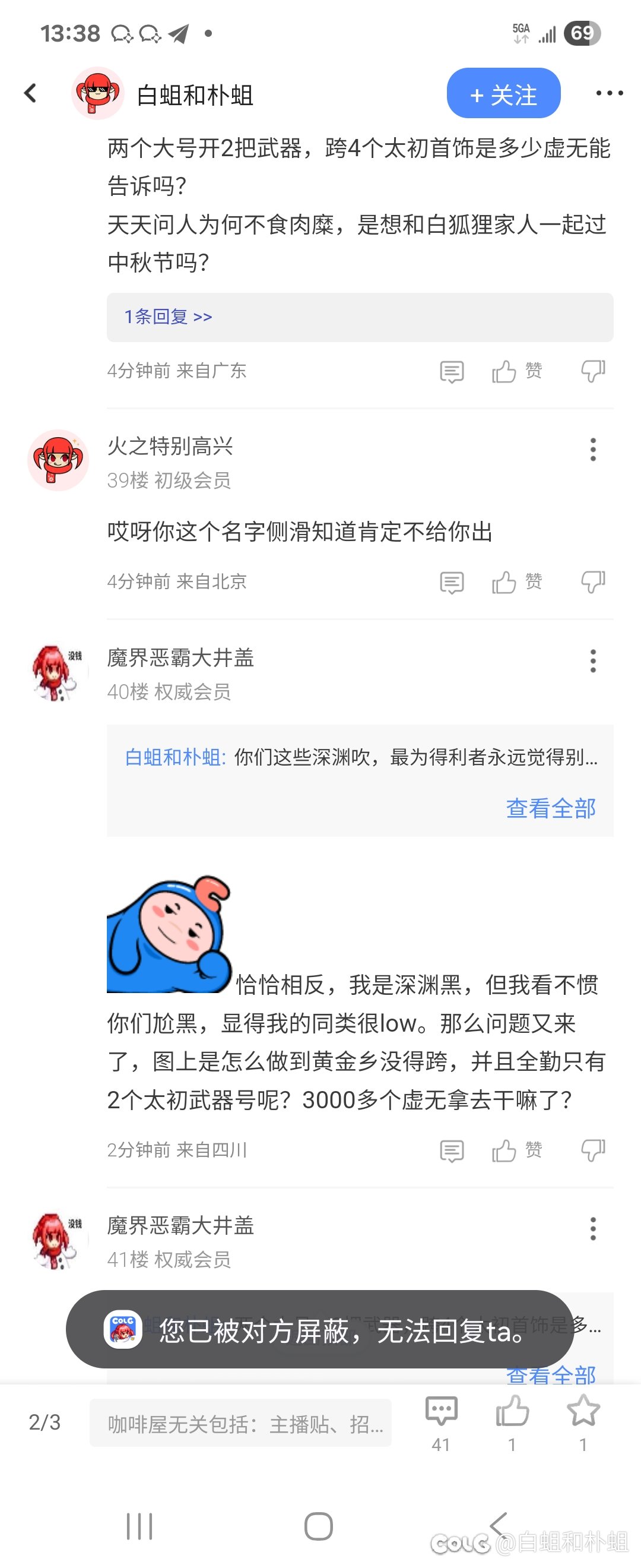Open the system recent apps view

click(139, 1526)
